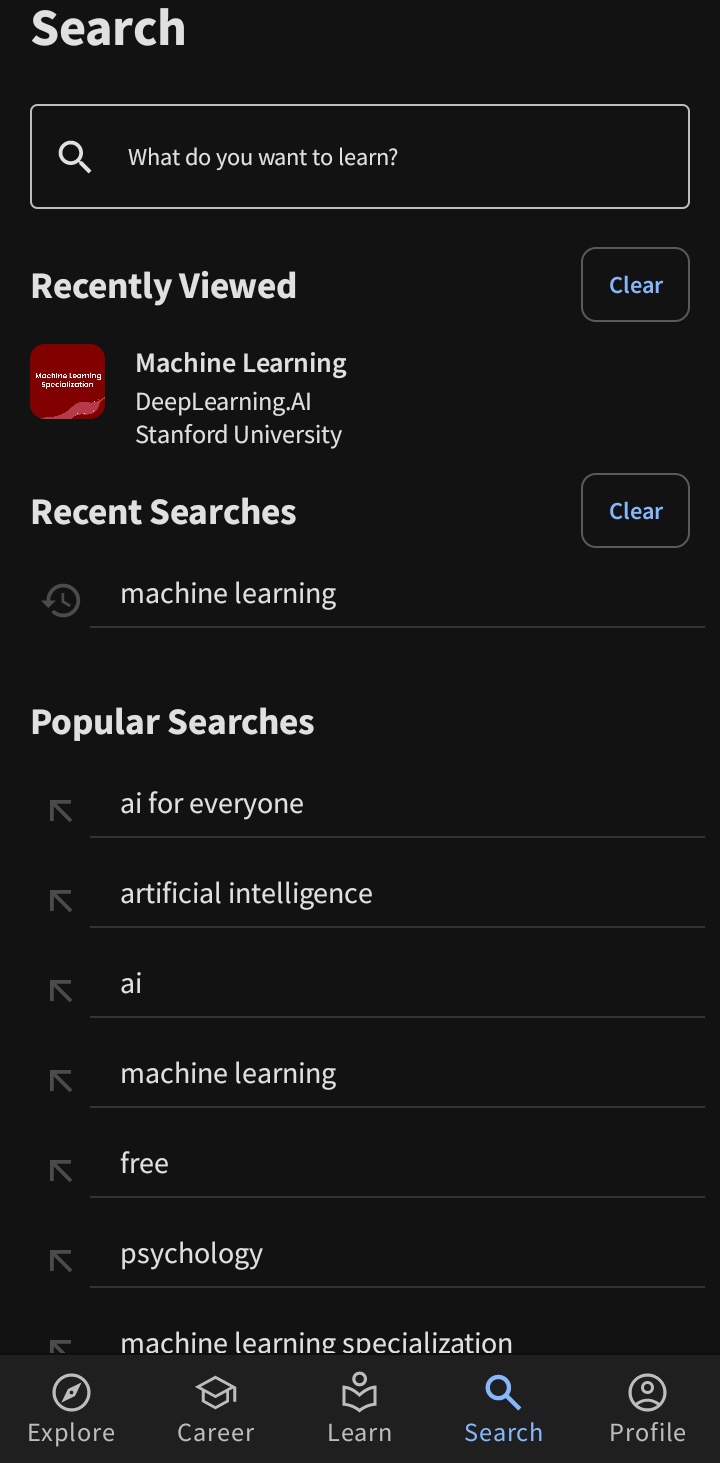The image size is (720, 1463).
Task: Pick the popular search "ai"
Action: pos(360,984)
